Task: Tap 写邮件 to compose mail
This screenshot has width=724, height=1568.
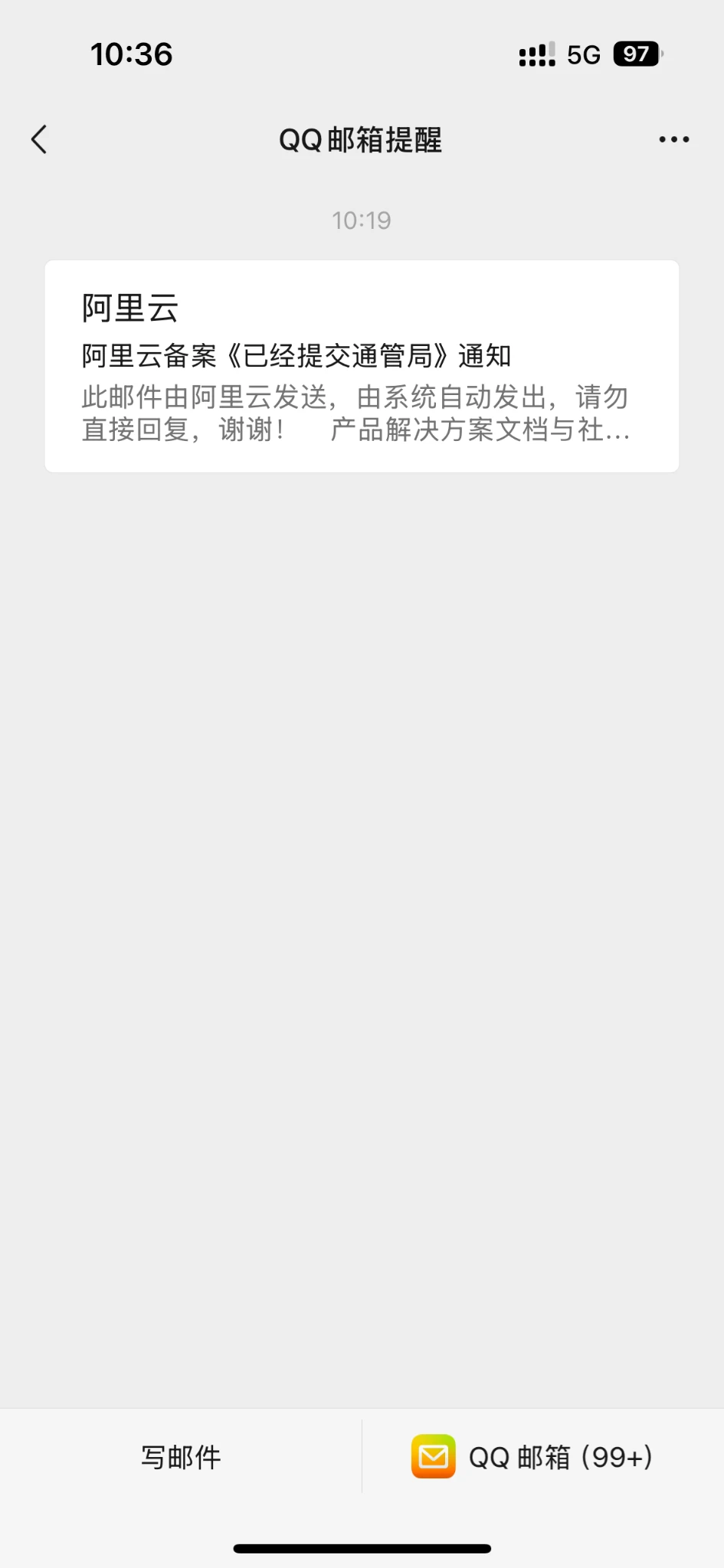Action: click(x=181, y=1458)
